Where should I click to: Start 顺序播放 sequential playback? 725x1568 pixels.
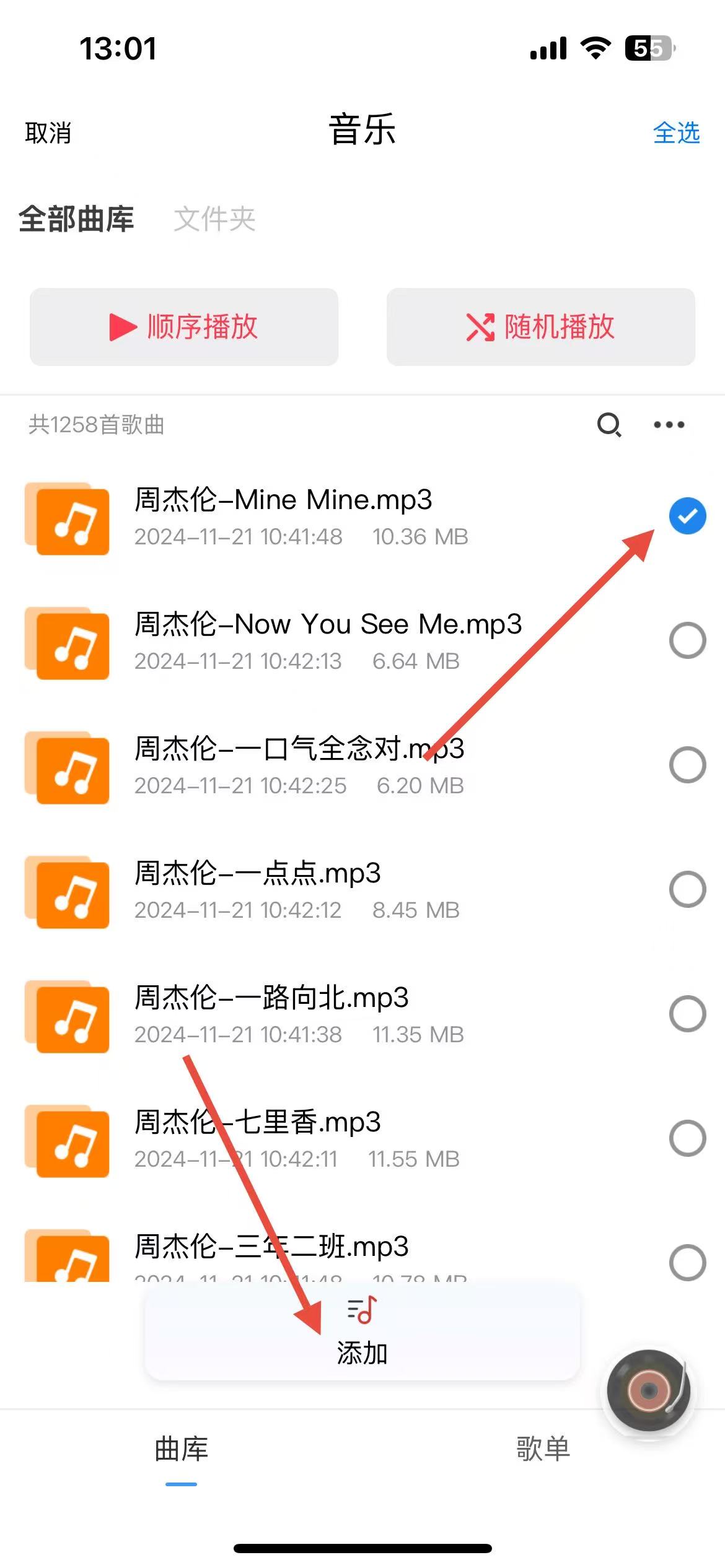click(184, 326)
